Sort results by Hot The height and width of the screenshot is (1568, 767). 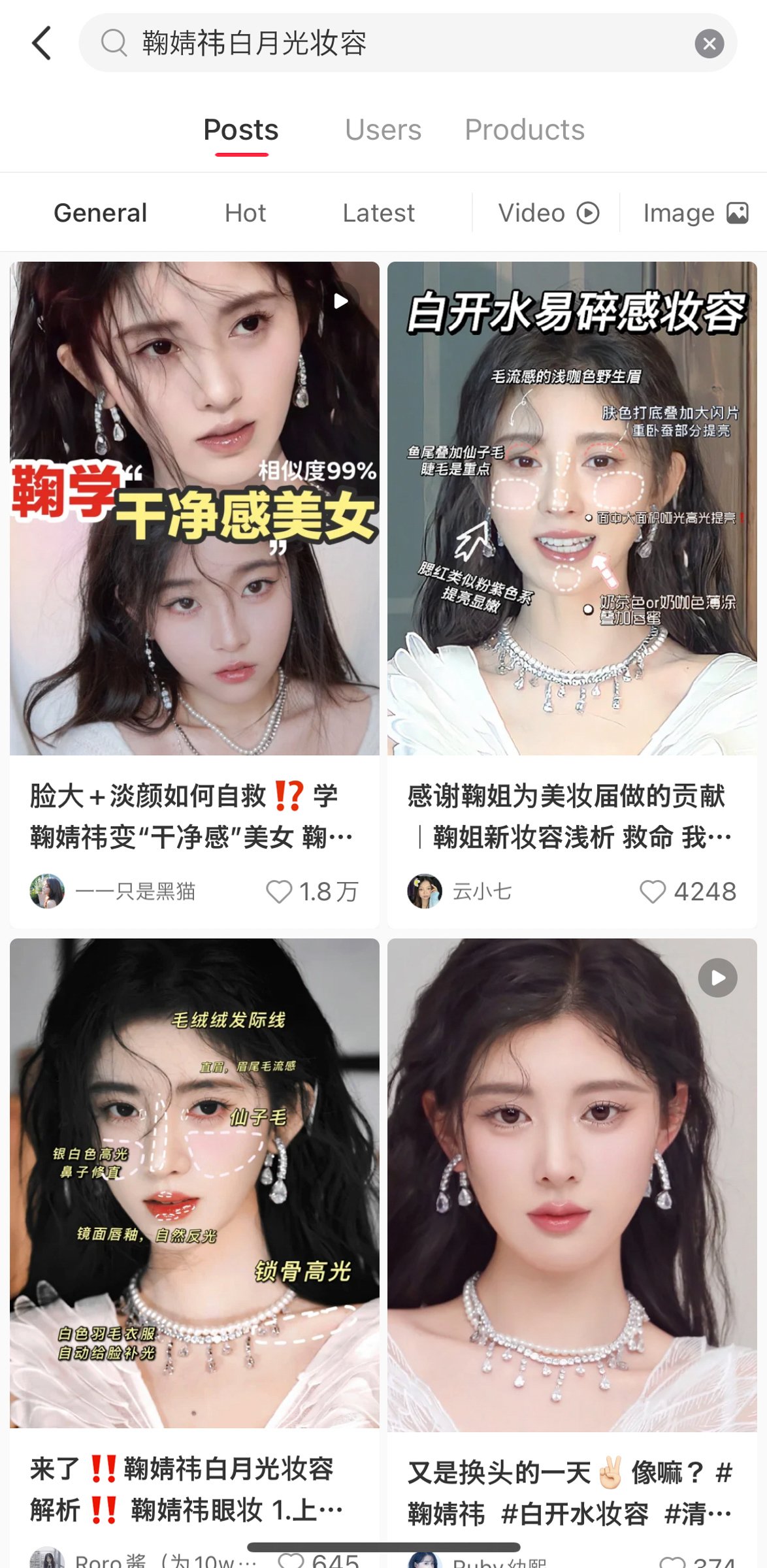click(245, 213)
